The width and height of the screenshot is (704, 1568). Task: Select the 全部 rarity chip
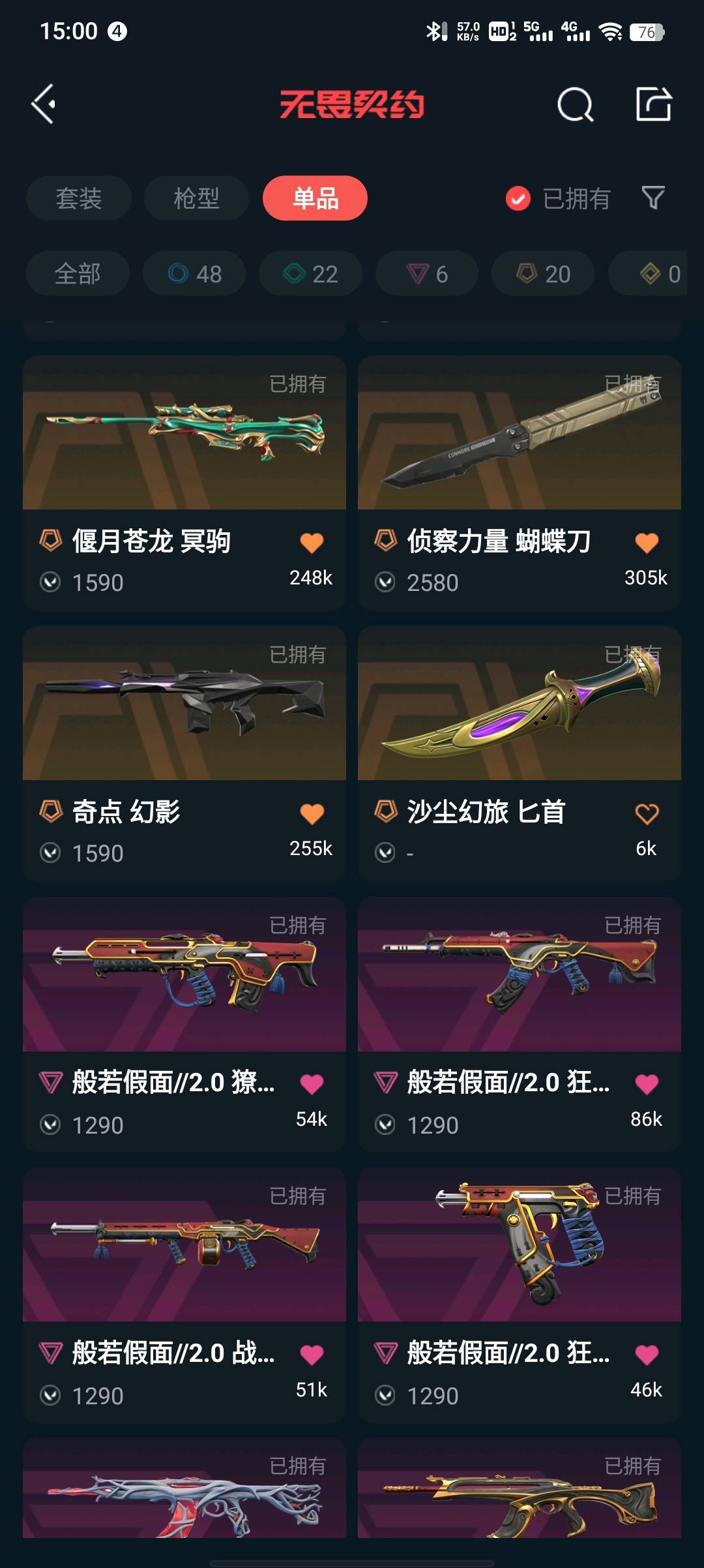pos(78,274)
